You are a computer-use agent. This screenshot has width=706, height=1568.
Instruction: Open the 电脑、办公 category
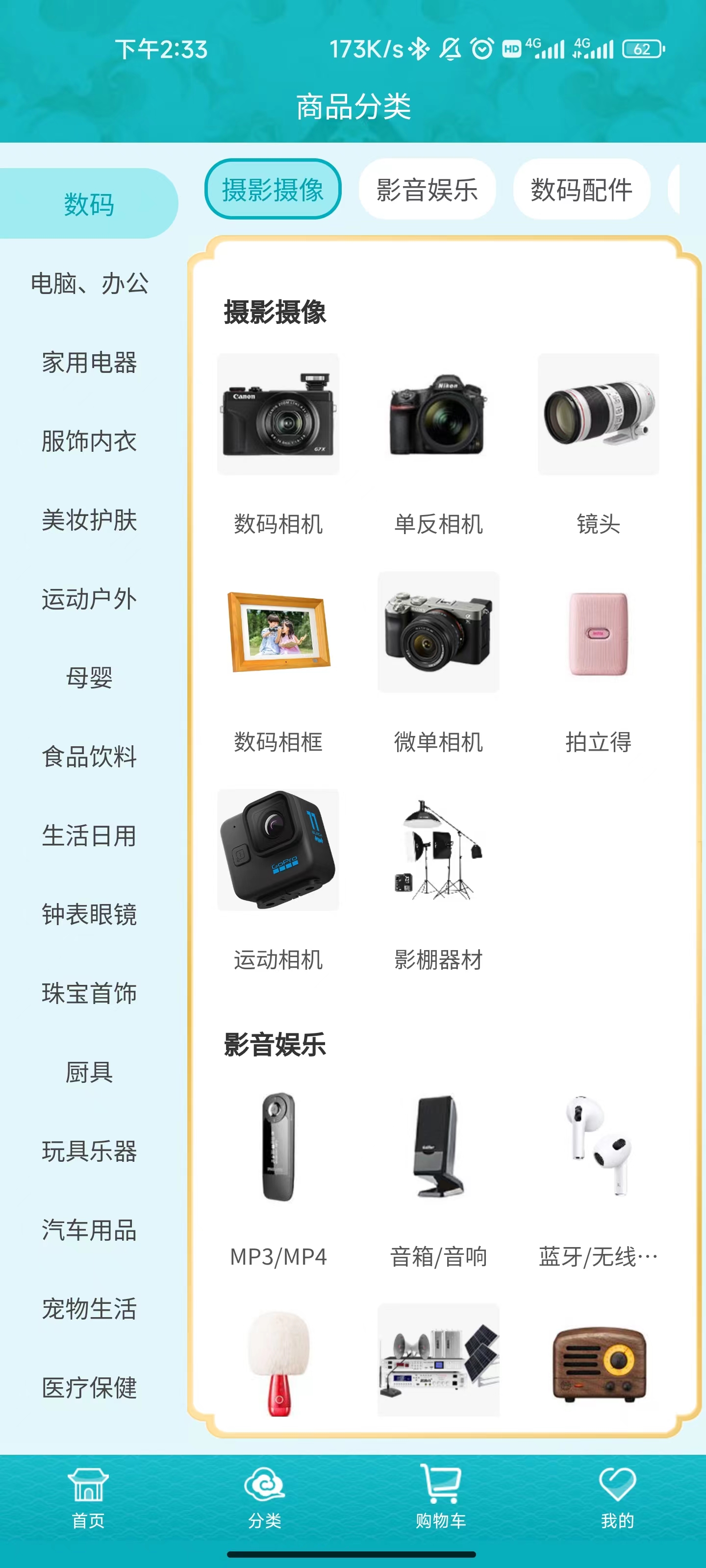90,284
